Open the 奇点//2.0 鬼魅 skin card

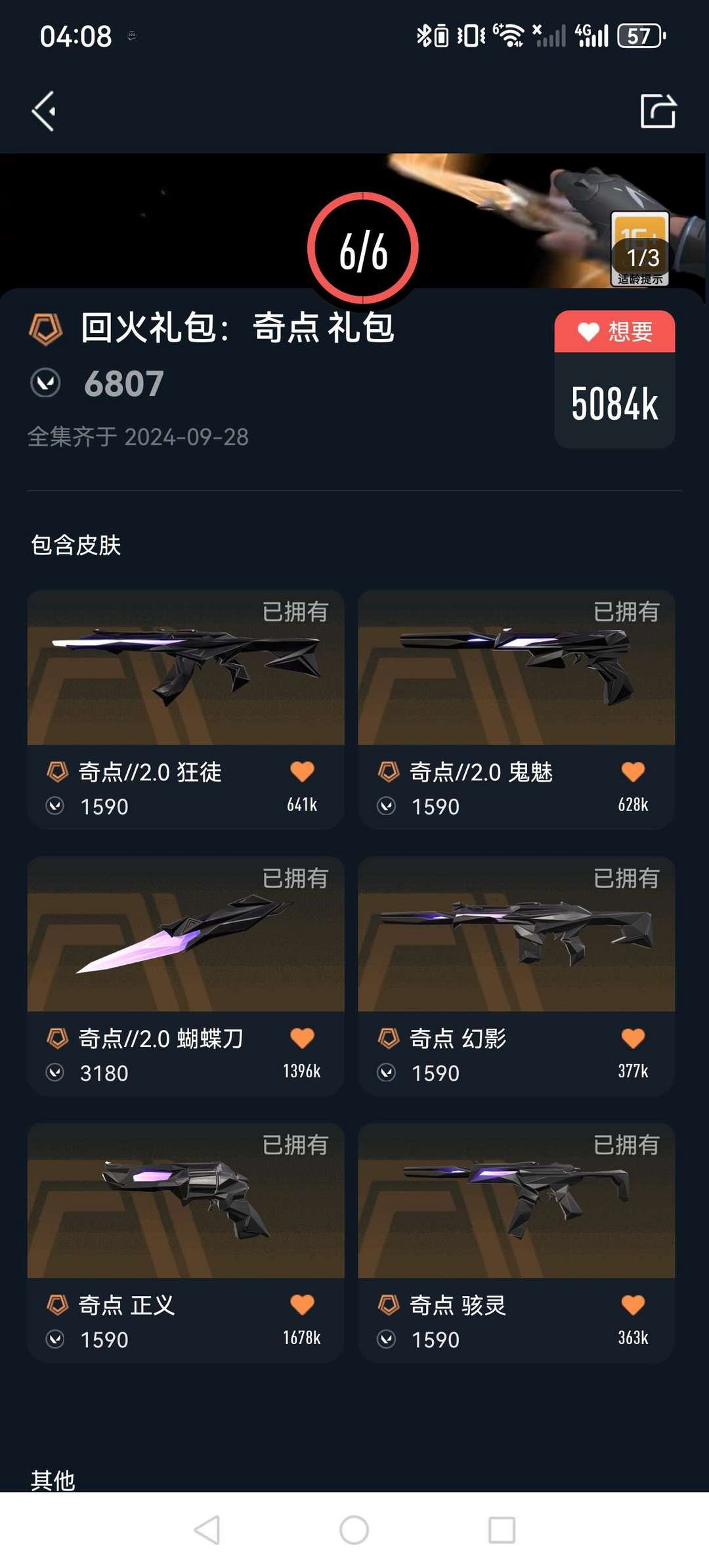coord(516,668)
